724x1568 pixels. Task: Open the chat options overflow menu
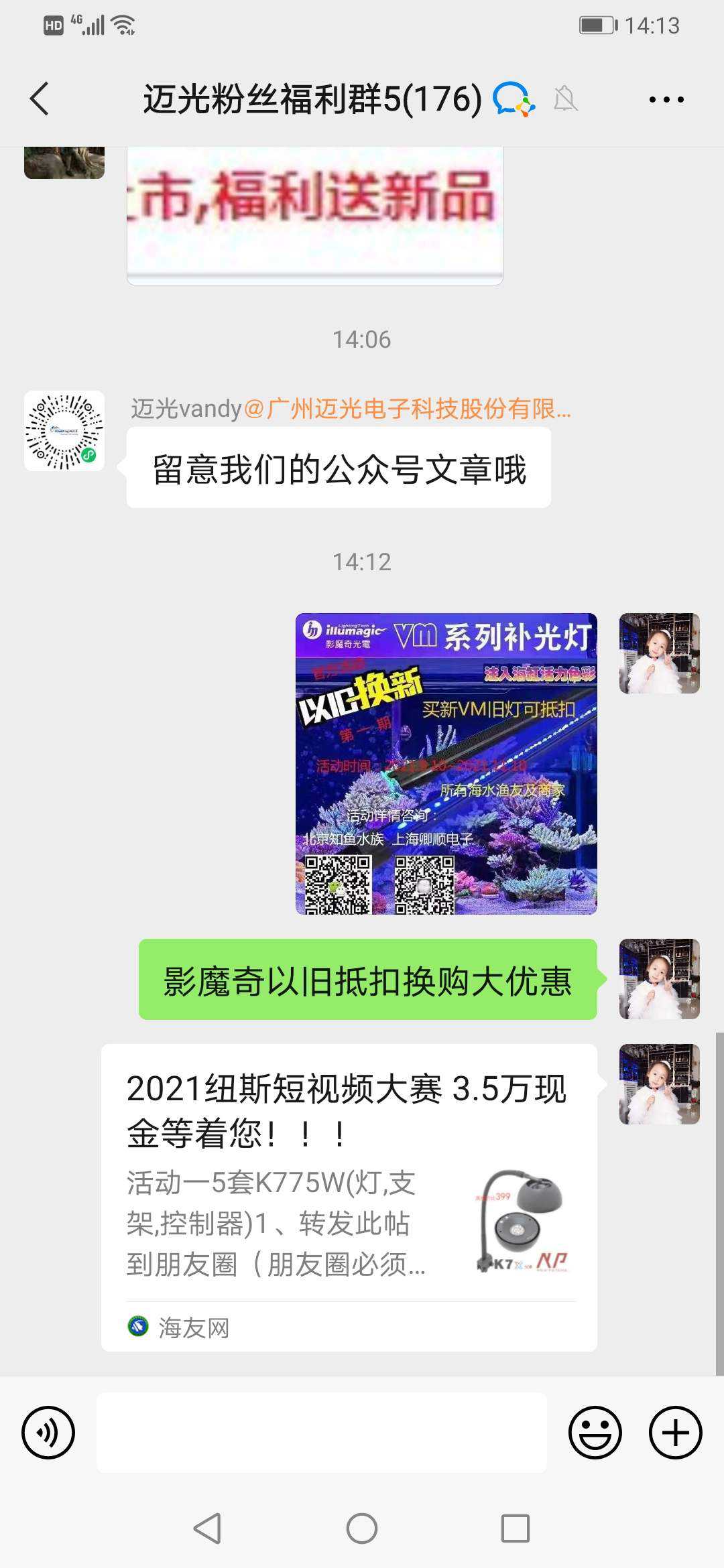coord(666,99)
